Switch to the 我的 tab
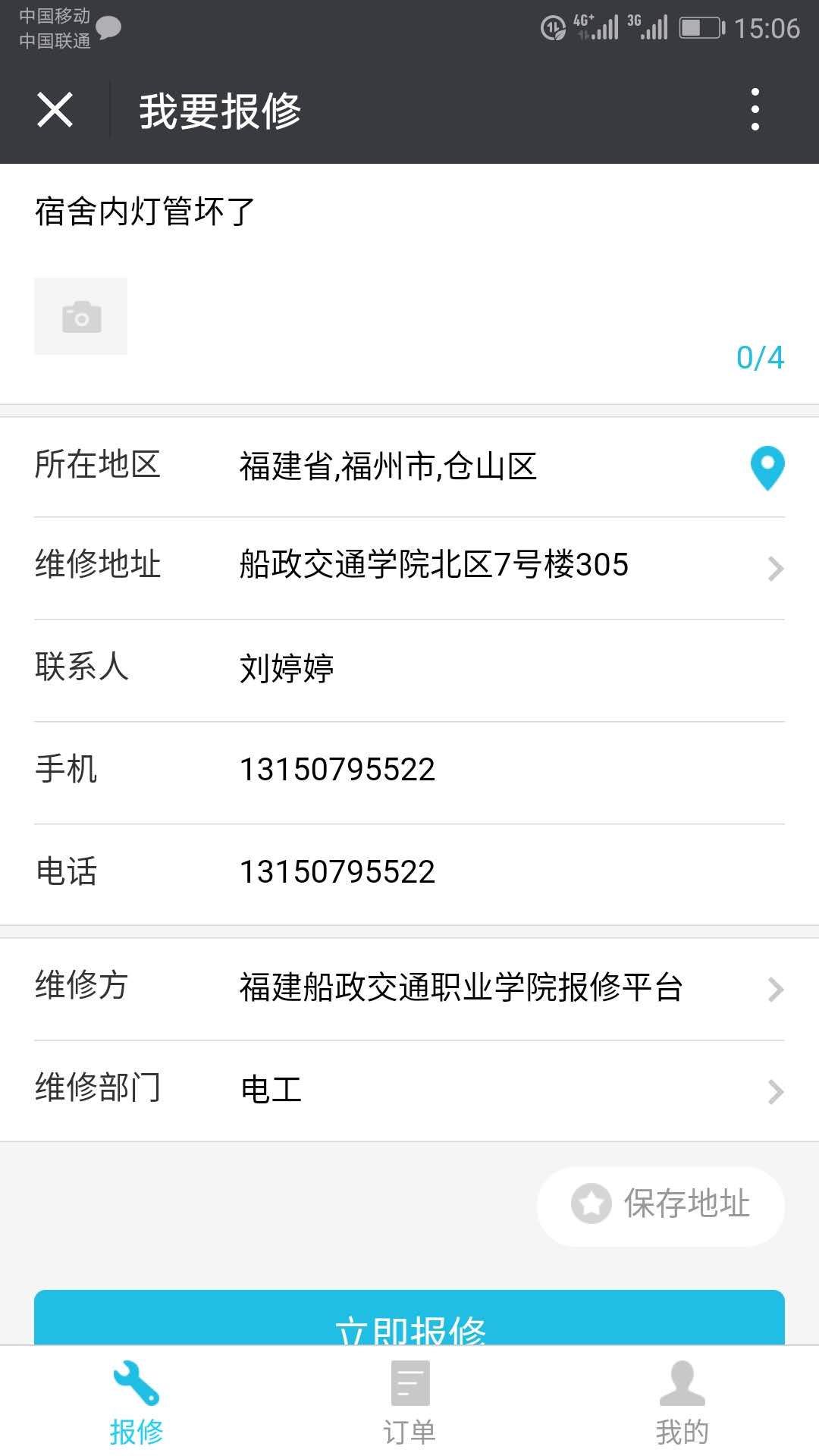Screen dimensions: 819x1456 682,1401
